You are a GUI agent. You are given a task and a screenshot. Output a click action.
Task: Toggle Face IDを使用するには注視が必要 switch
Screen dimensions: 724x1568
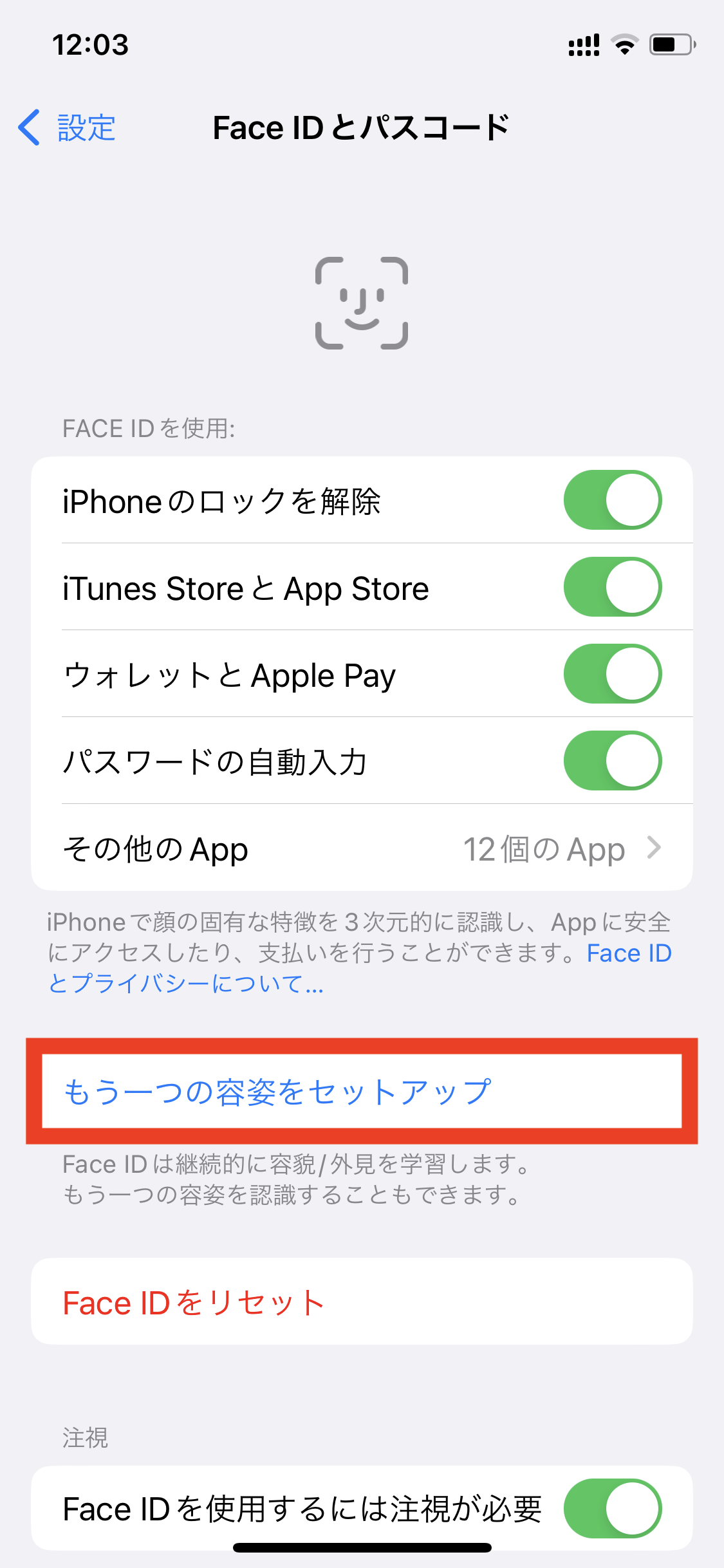612,1509
